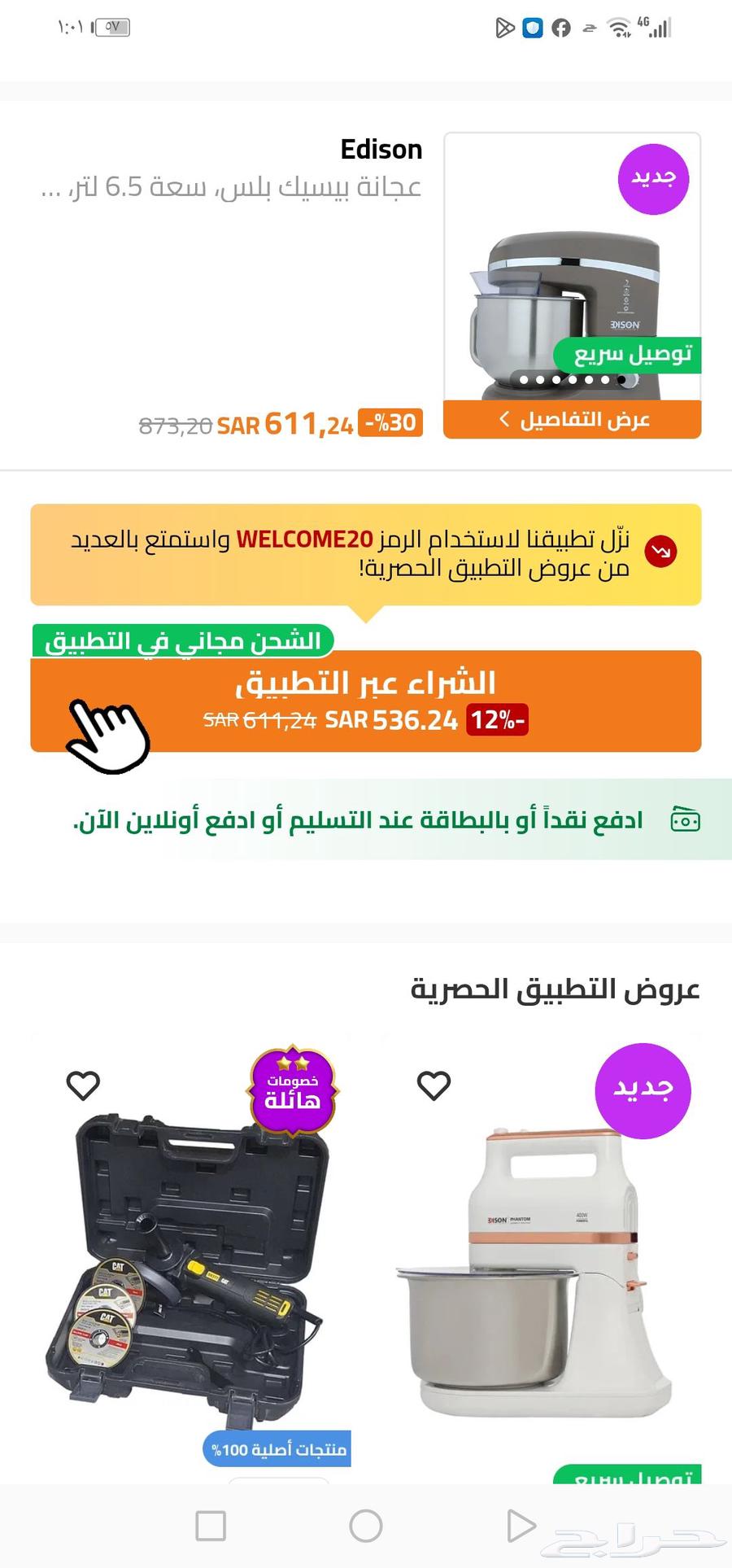Add the white Edison stand mixer to favorites

point(434,1085)
